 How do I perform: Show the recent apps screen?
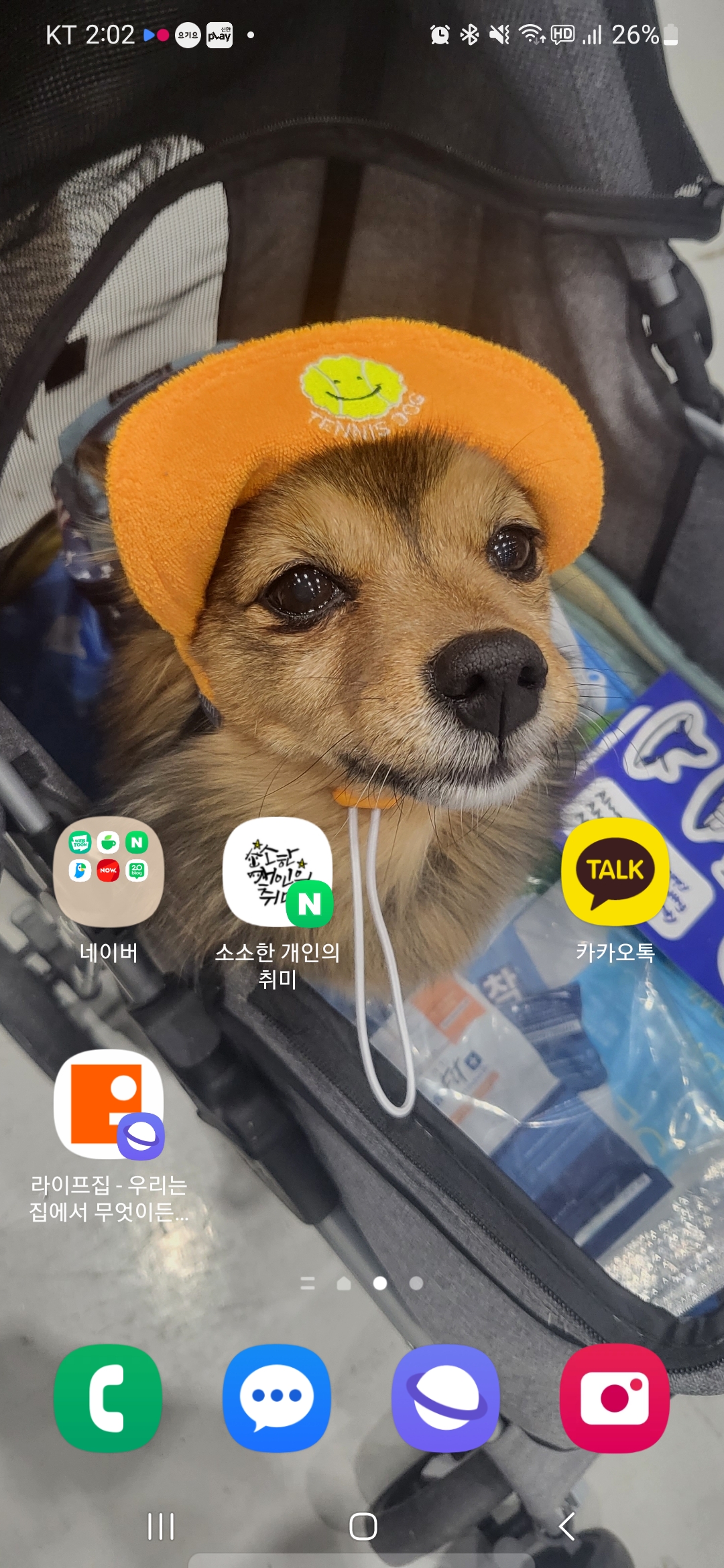point(161,1526)
